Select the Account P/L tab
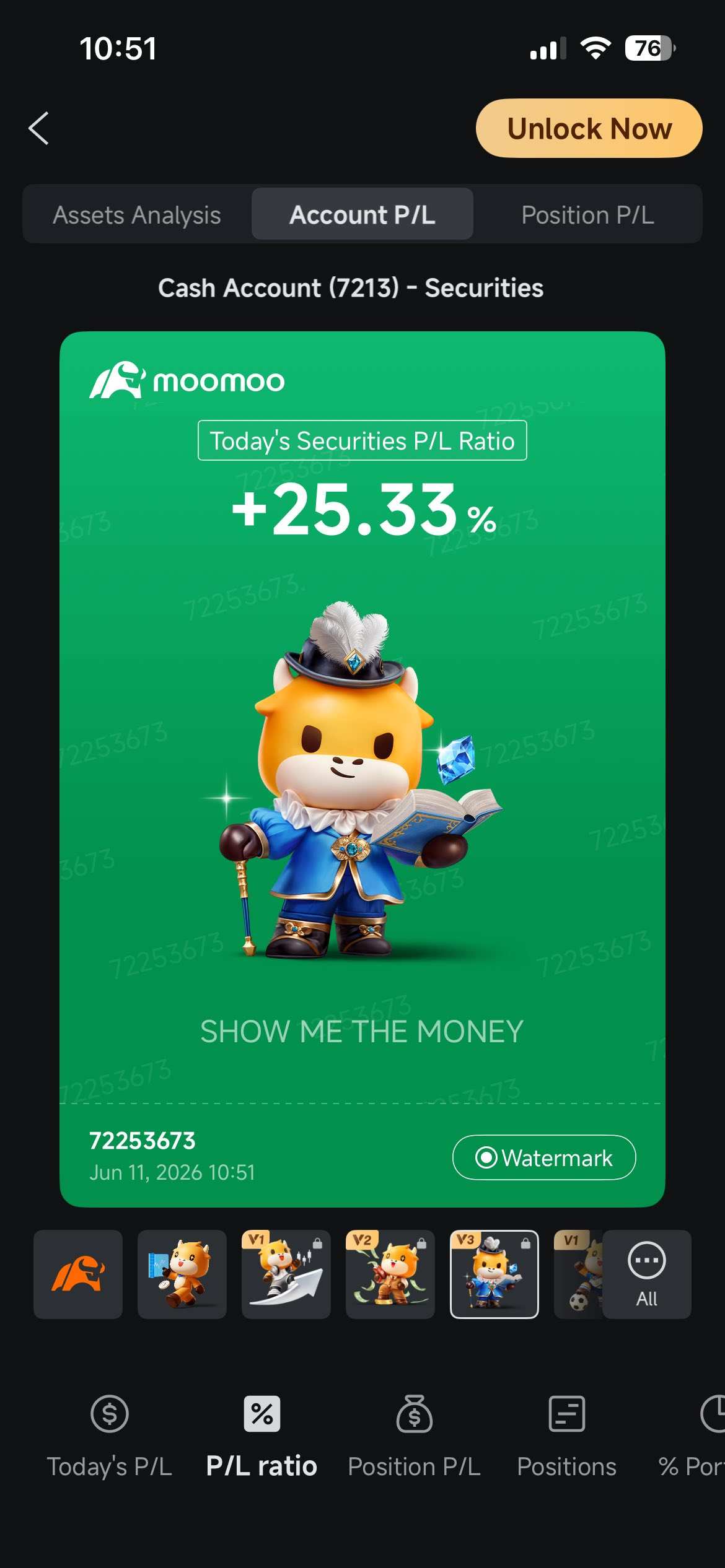The width and height of the screenshot is (725, 1568). (362, 214)
